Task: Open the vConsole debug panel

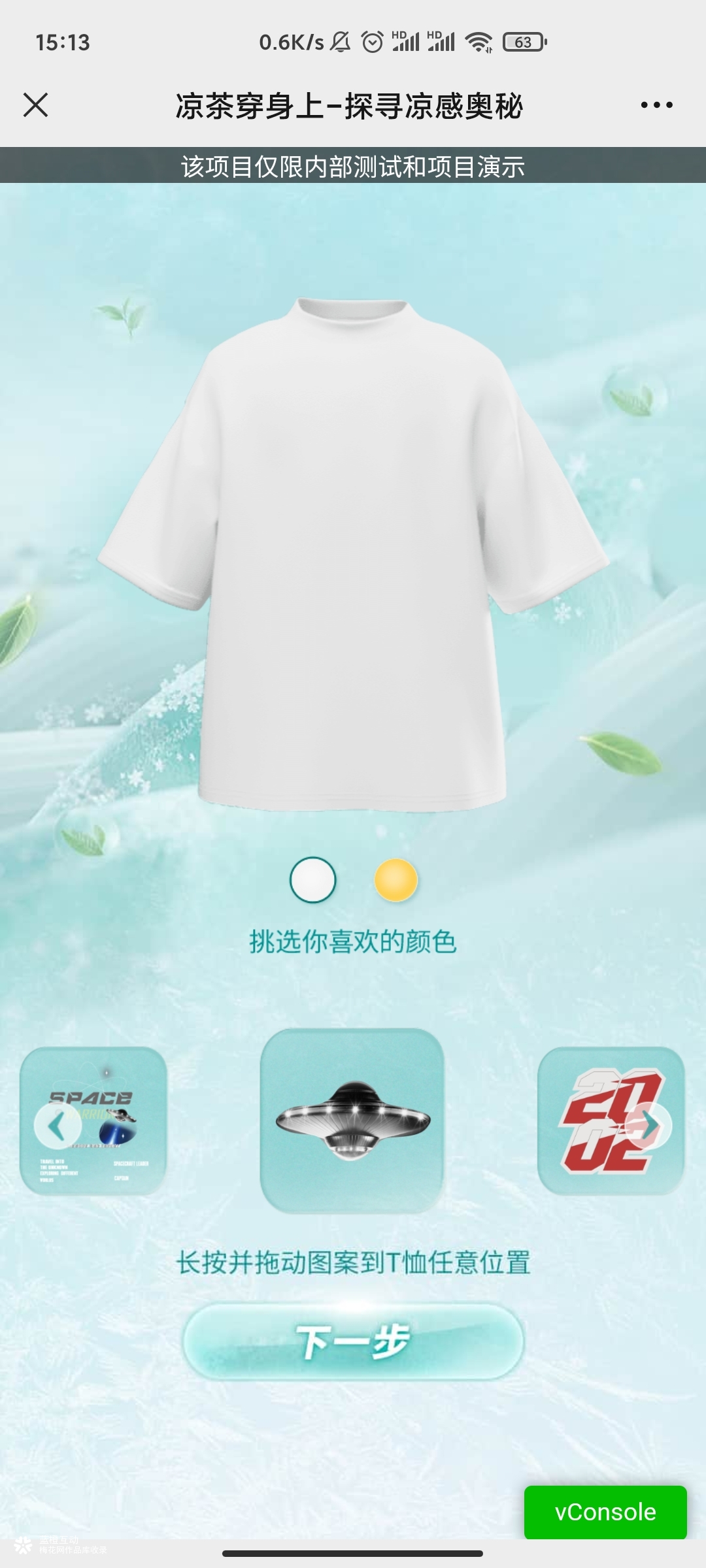Action: click(605, 1512)
